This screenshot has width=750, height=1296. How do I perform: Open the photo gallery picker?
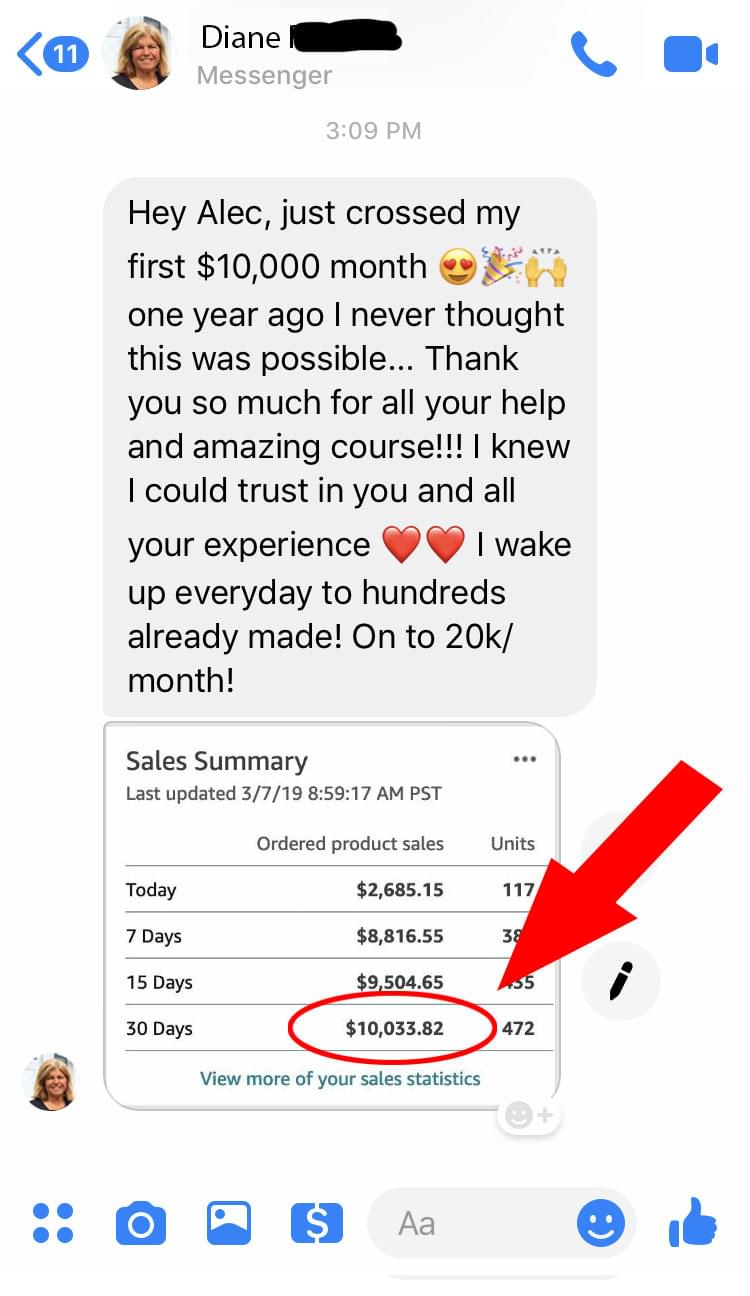click(229, 1223)
